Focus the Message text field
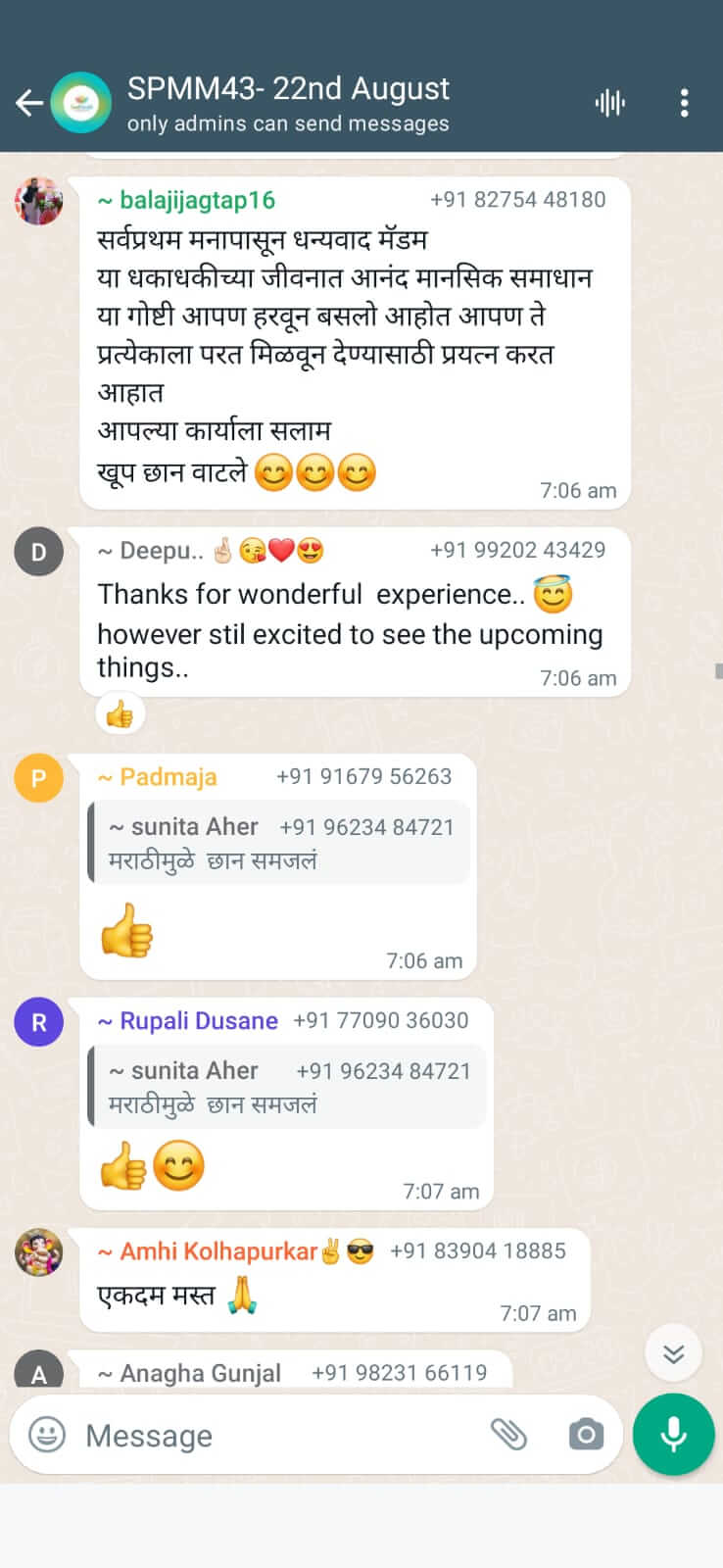 click(x=274, y=1435)
